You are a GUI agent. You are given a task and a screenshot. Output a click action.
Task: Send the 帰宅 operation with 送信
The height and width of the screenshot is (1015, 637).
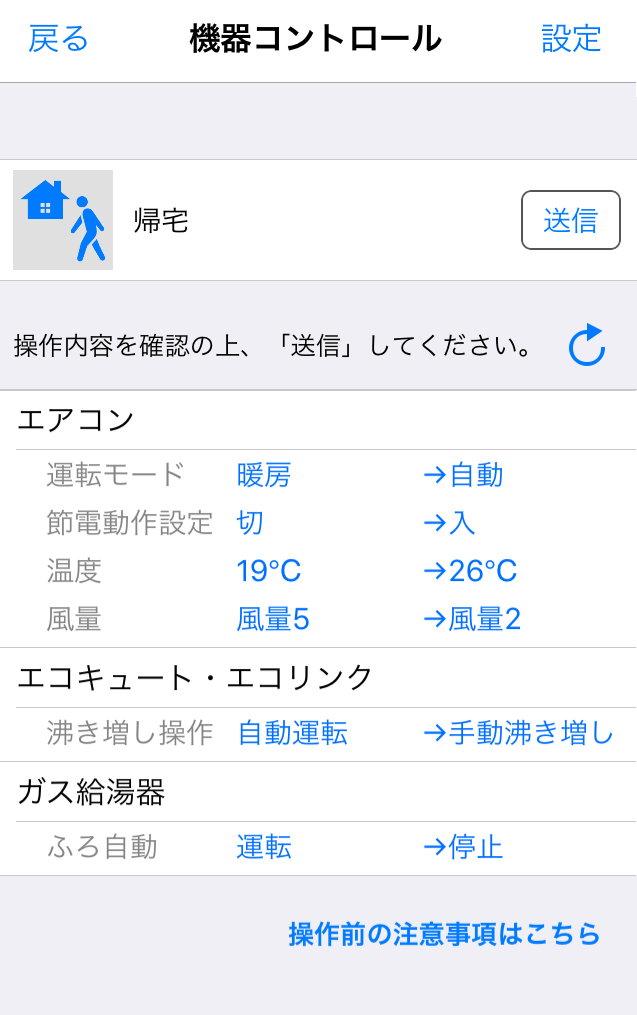point(570,220)
